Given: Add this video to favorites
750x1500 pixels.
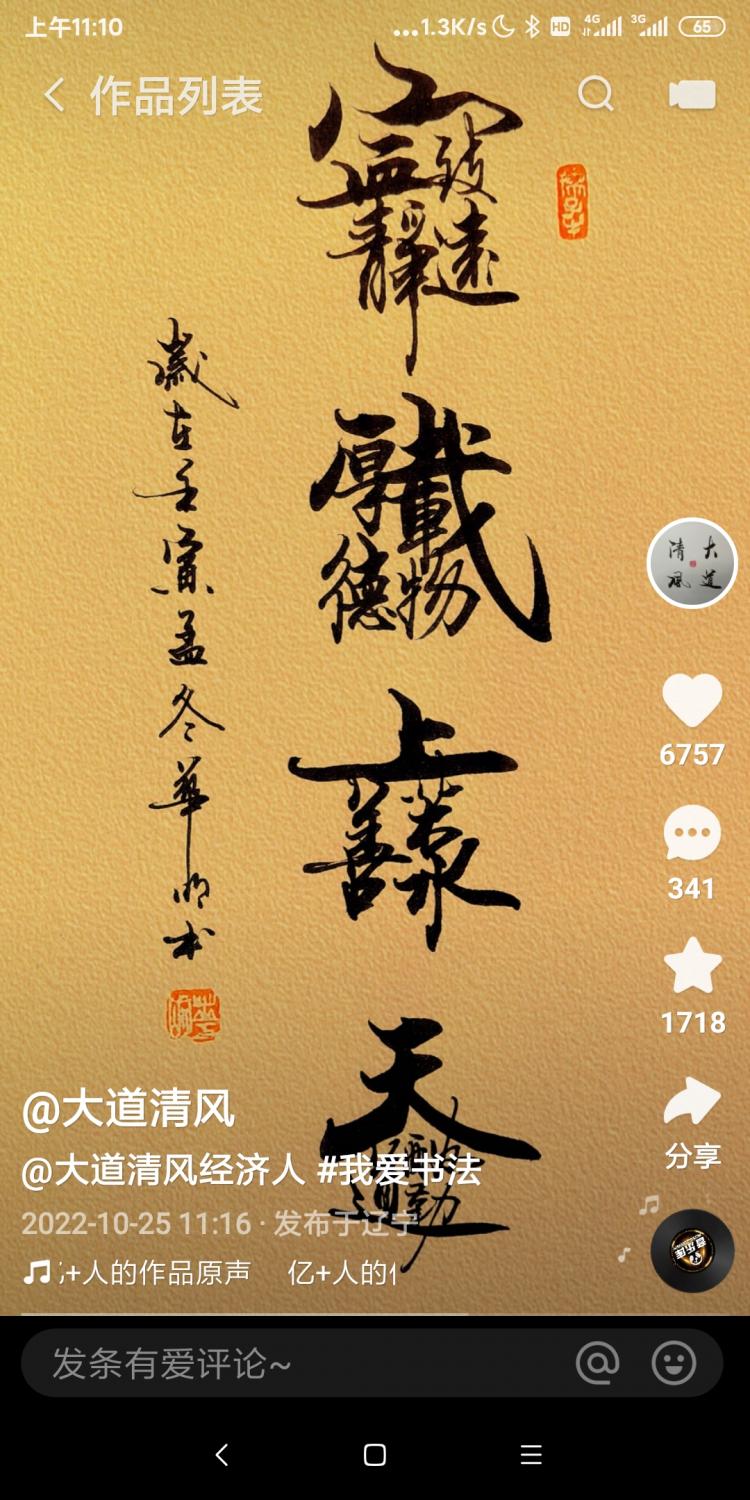Looking at the screenshot, I should [692, 966].
